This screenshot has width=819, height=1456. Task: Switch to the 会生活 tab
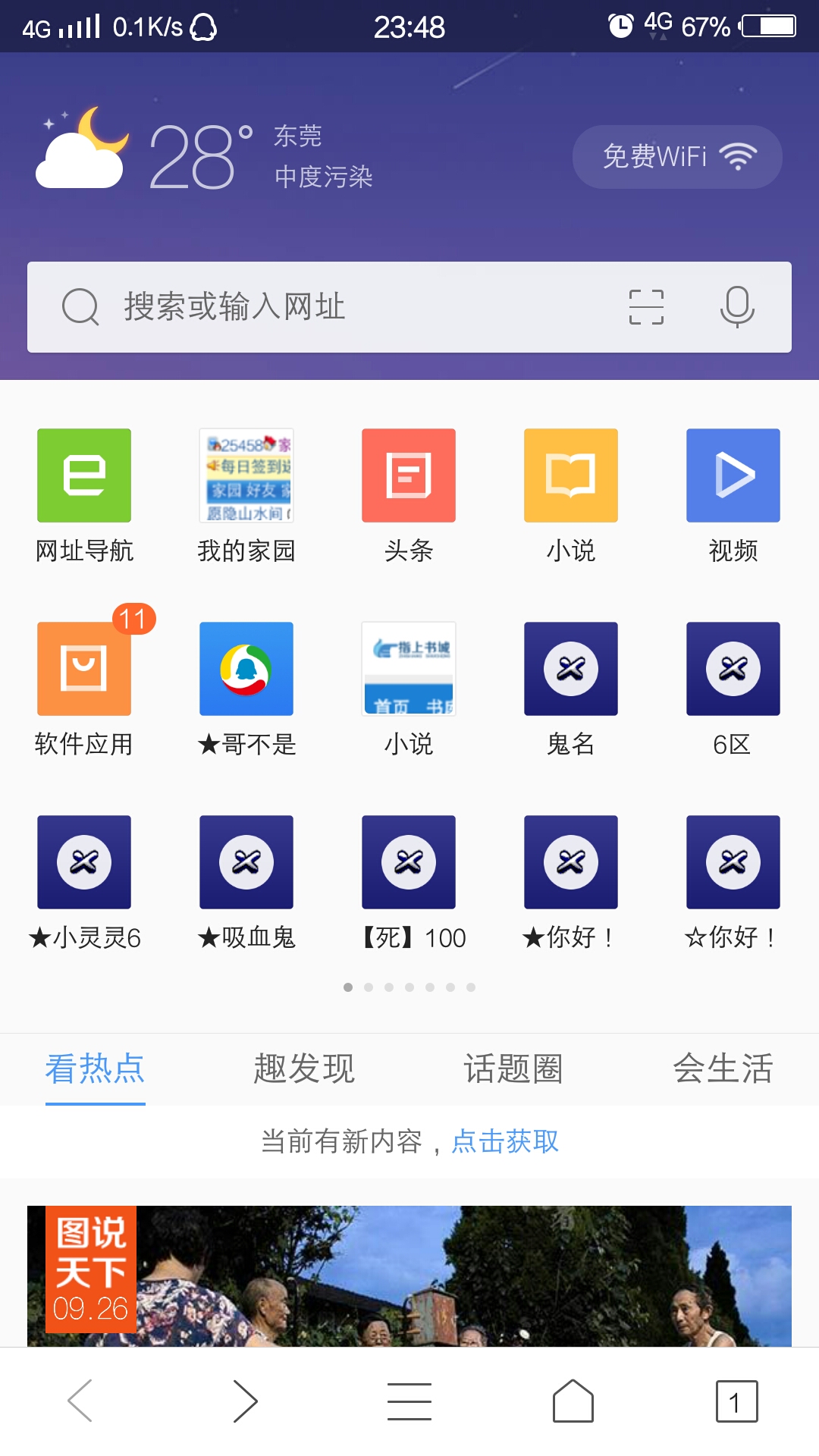tap(723, 1068)
